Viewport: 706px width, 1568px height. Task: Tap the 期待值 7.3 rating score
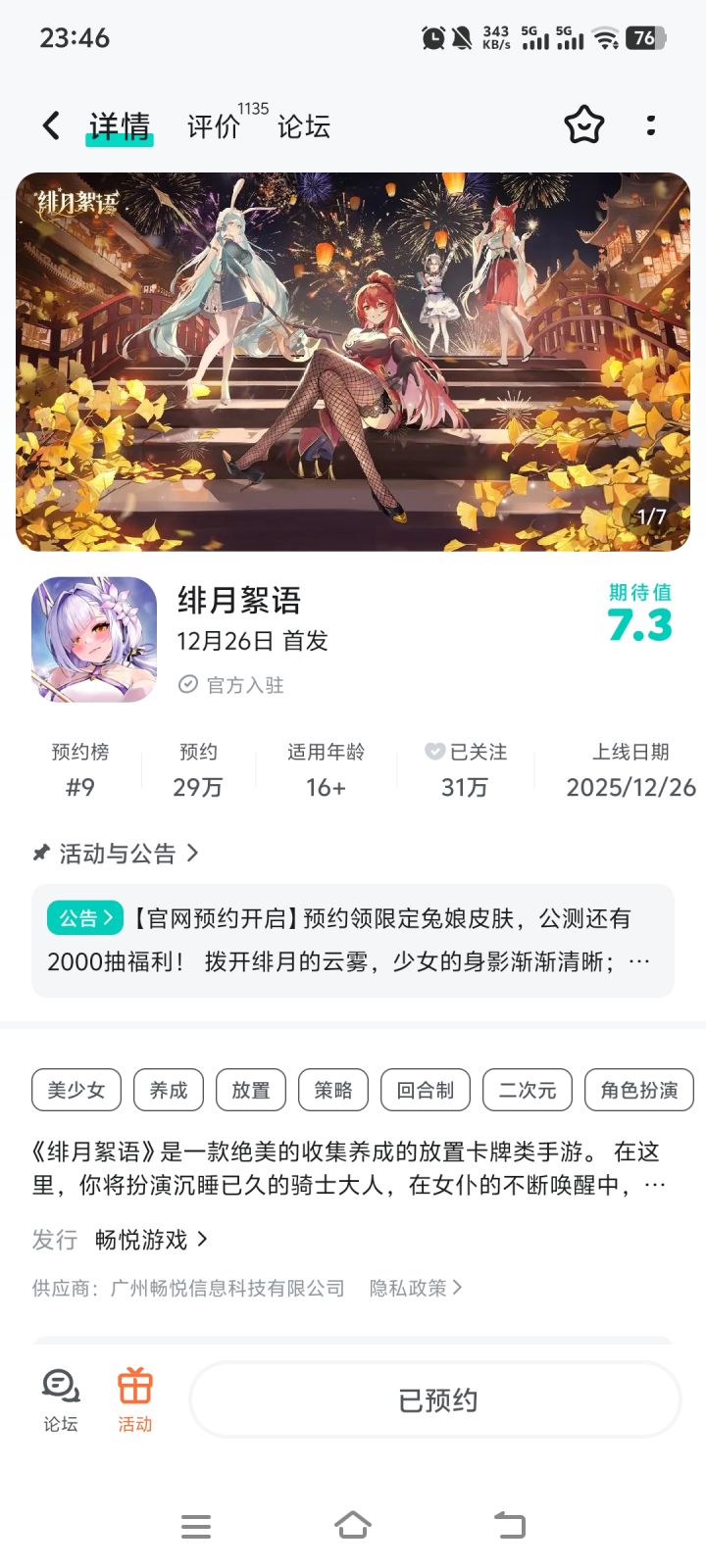click(639, 617)
